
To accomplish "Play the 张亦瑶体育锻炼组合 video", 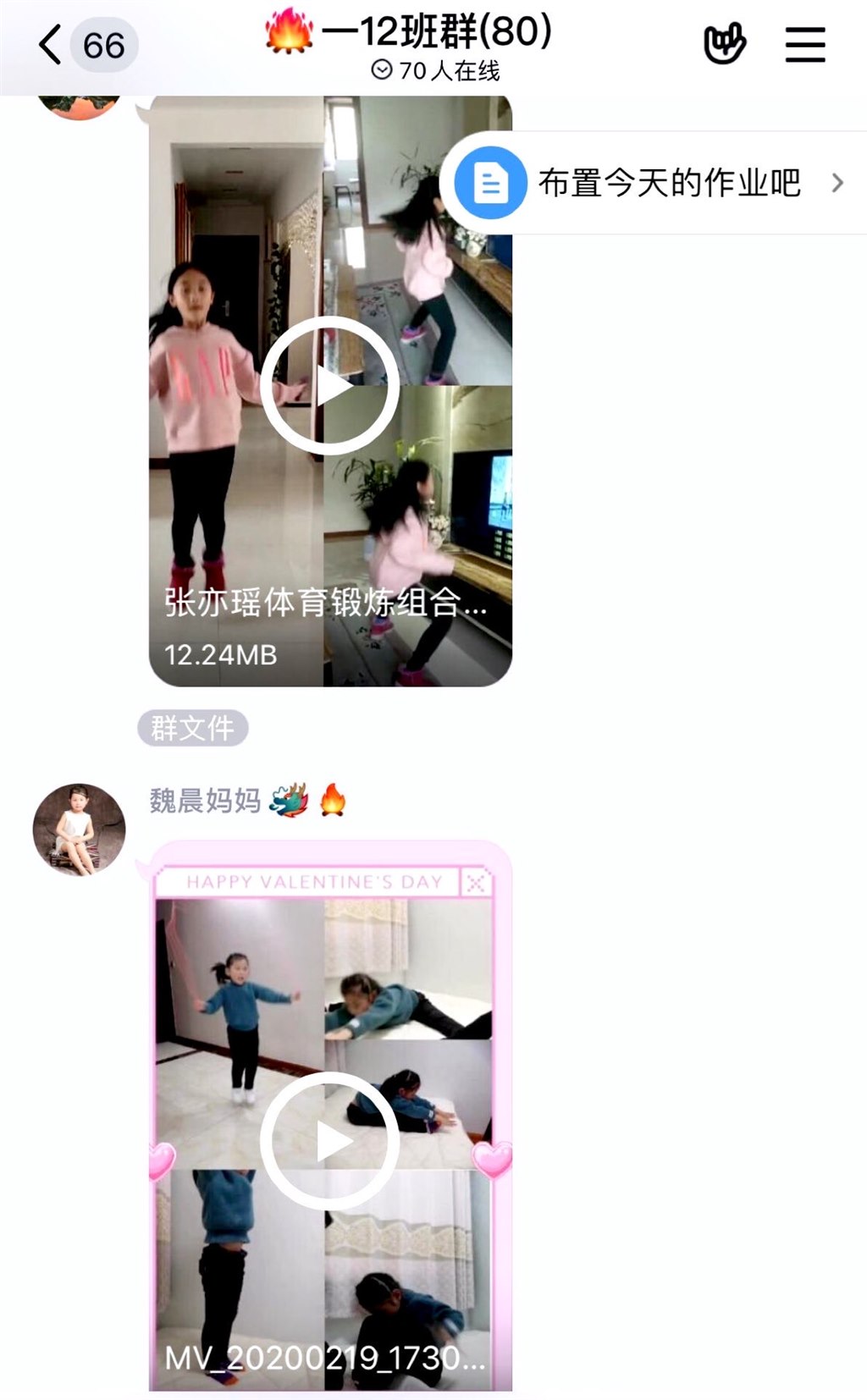I will click(x=329, y=386).
